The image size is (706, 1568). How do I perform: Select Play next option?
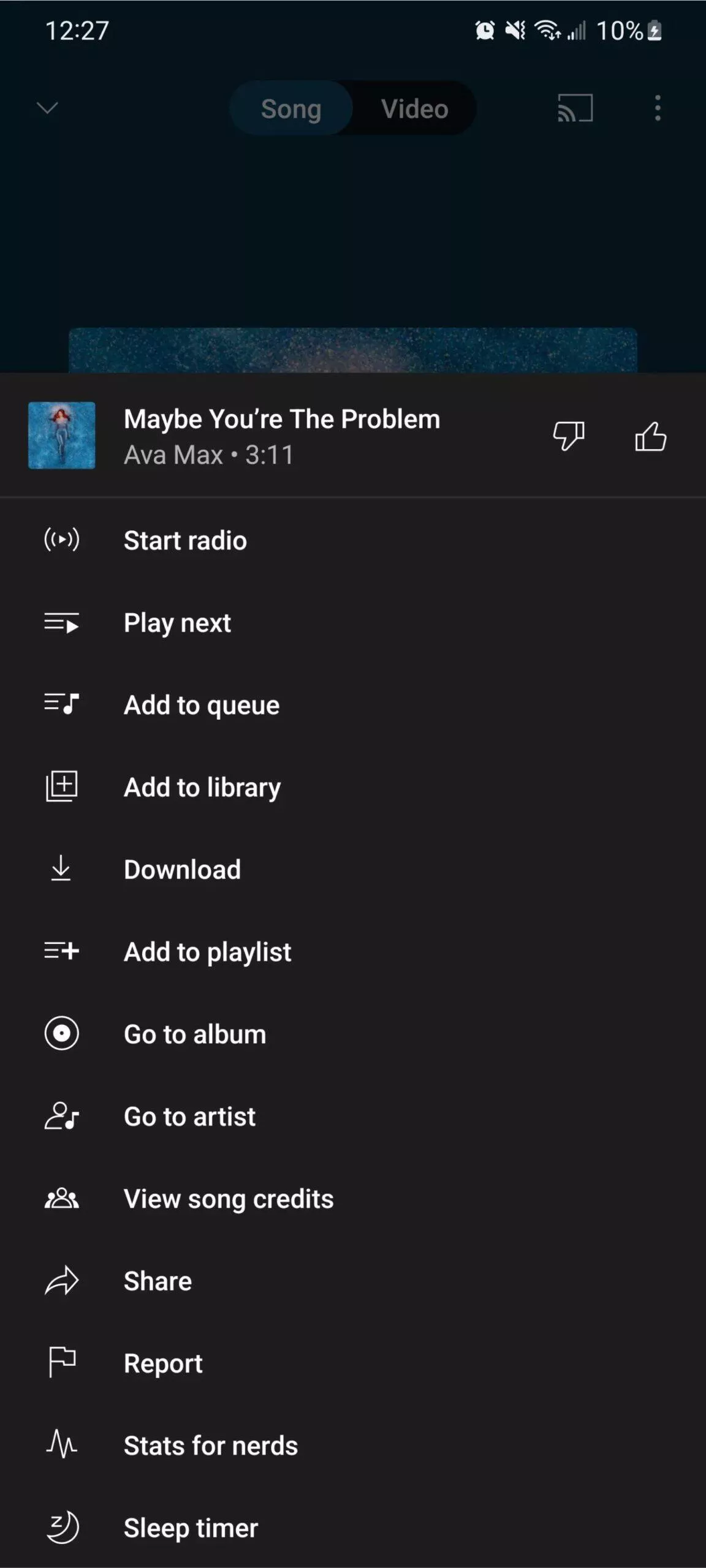[177, 623]
